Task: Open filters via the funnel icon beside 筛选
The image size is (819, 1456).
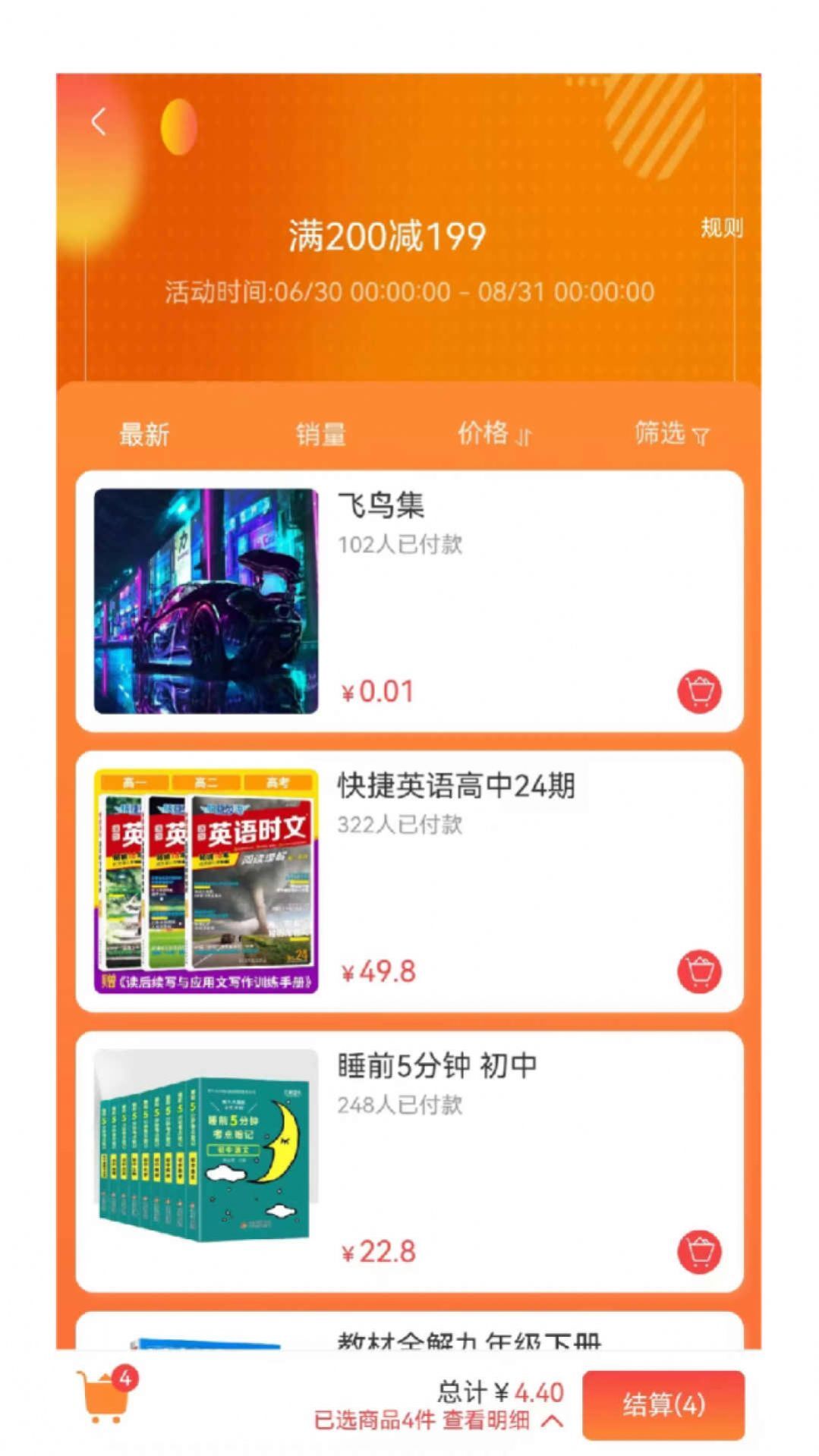Action: coord(700,435)
